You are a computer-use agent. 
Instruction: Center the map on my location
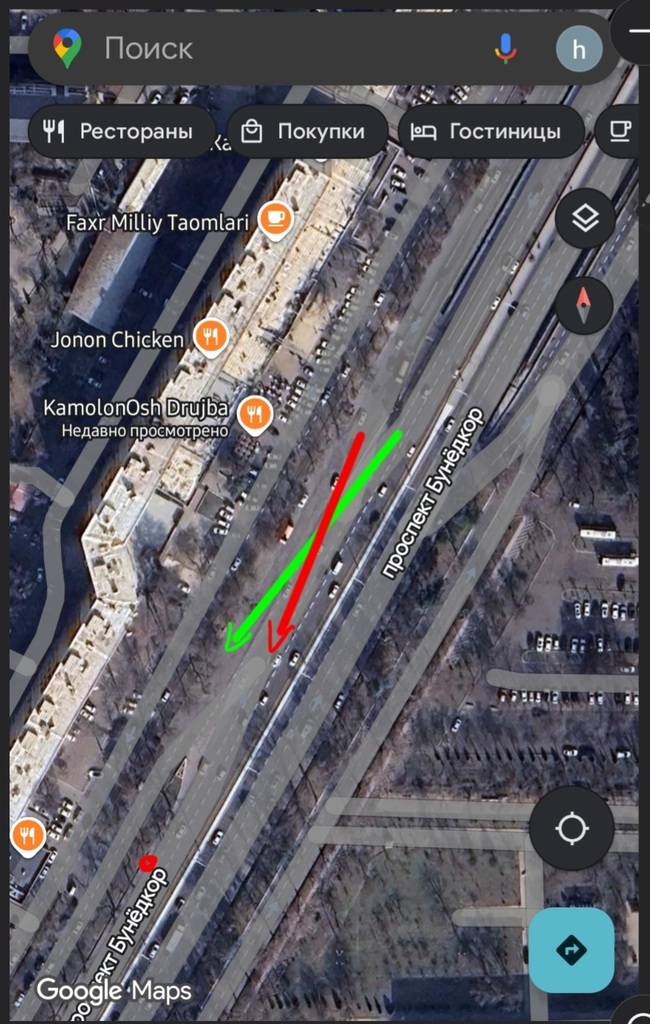571,828
